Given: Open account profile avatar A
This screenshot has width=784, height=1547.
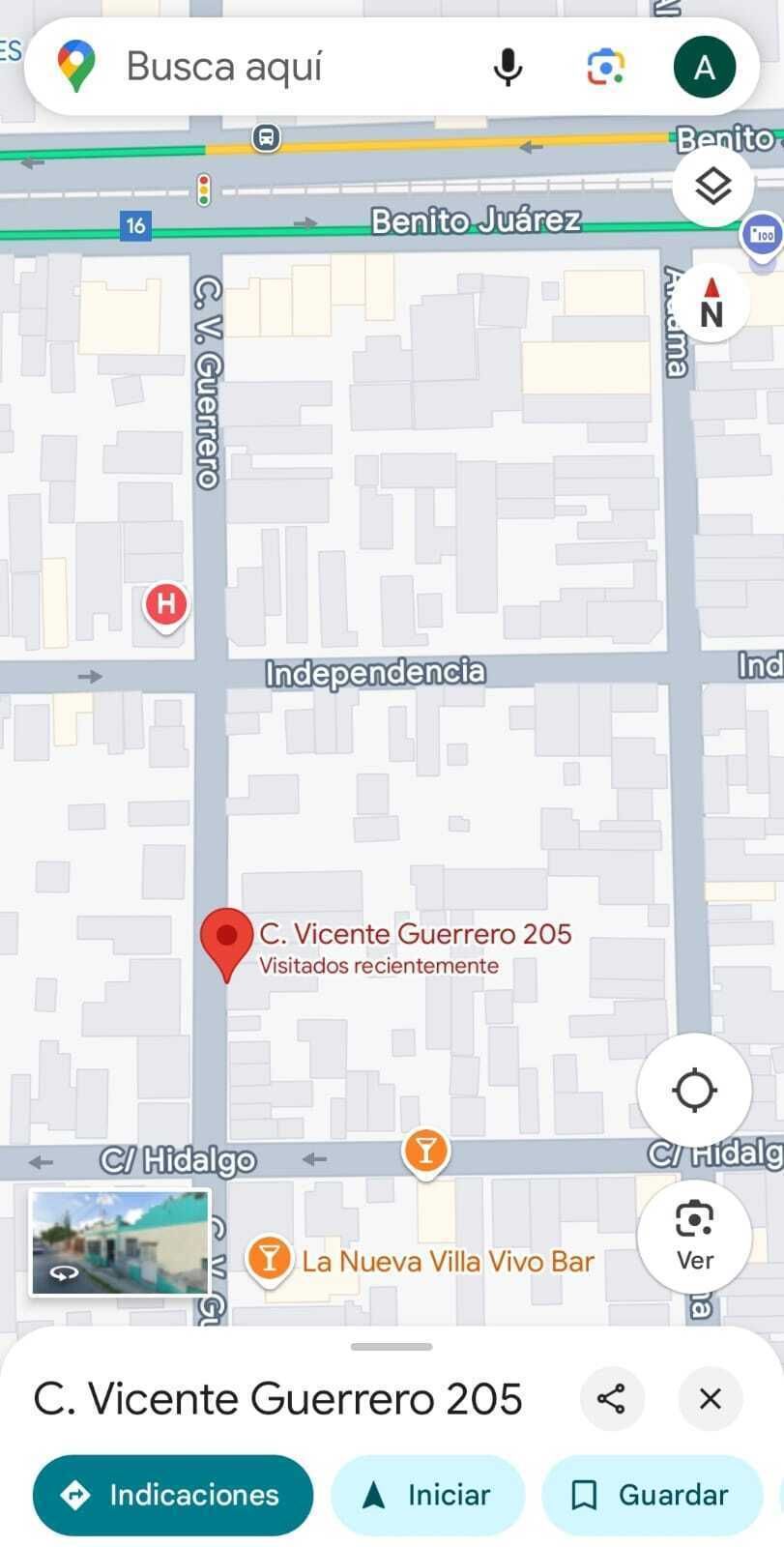Looking at the screenshot, I should click(705, 68).
